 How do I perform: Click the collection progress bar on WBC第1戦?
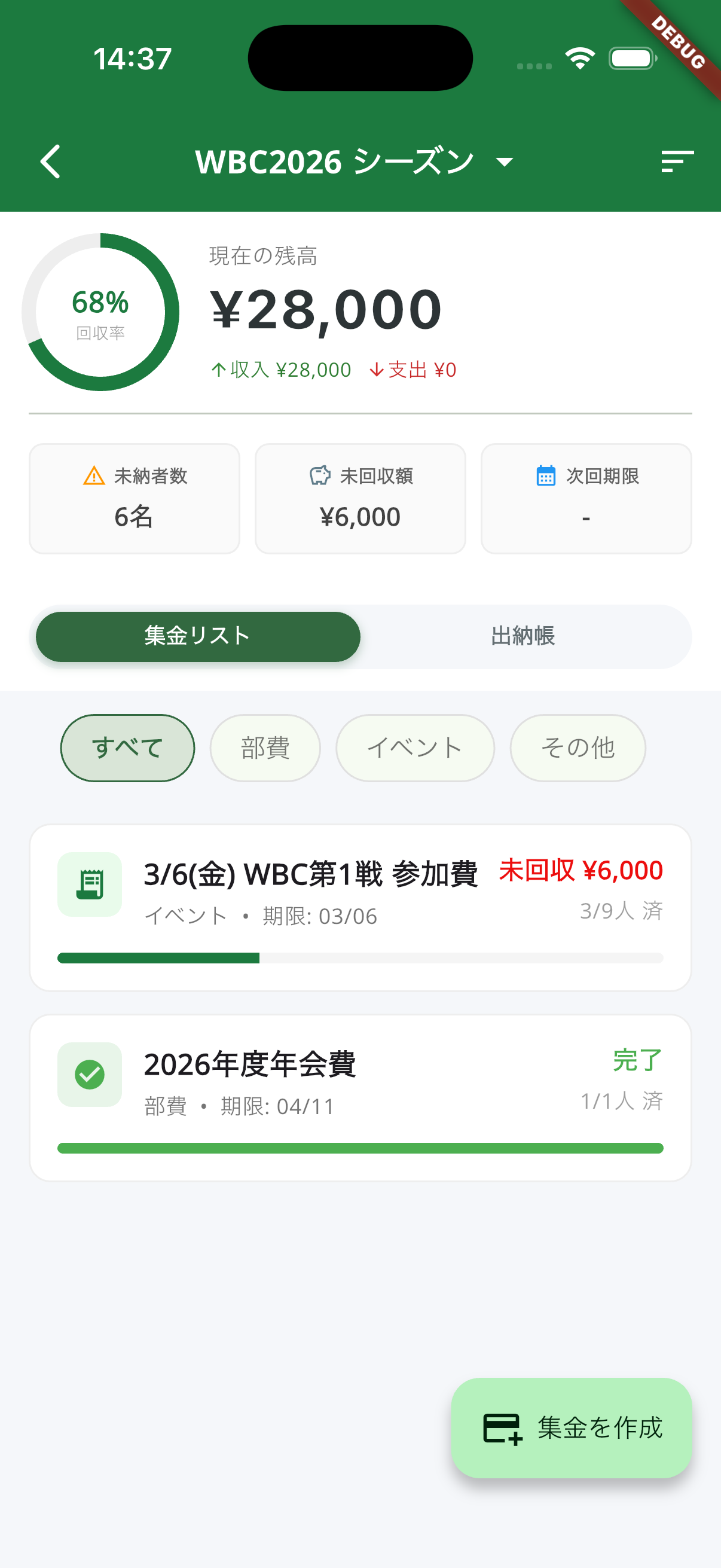[x=360, y=957]
